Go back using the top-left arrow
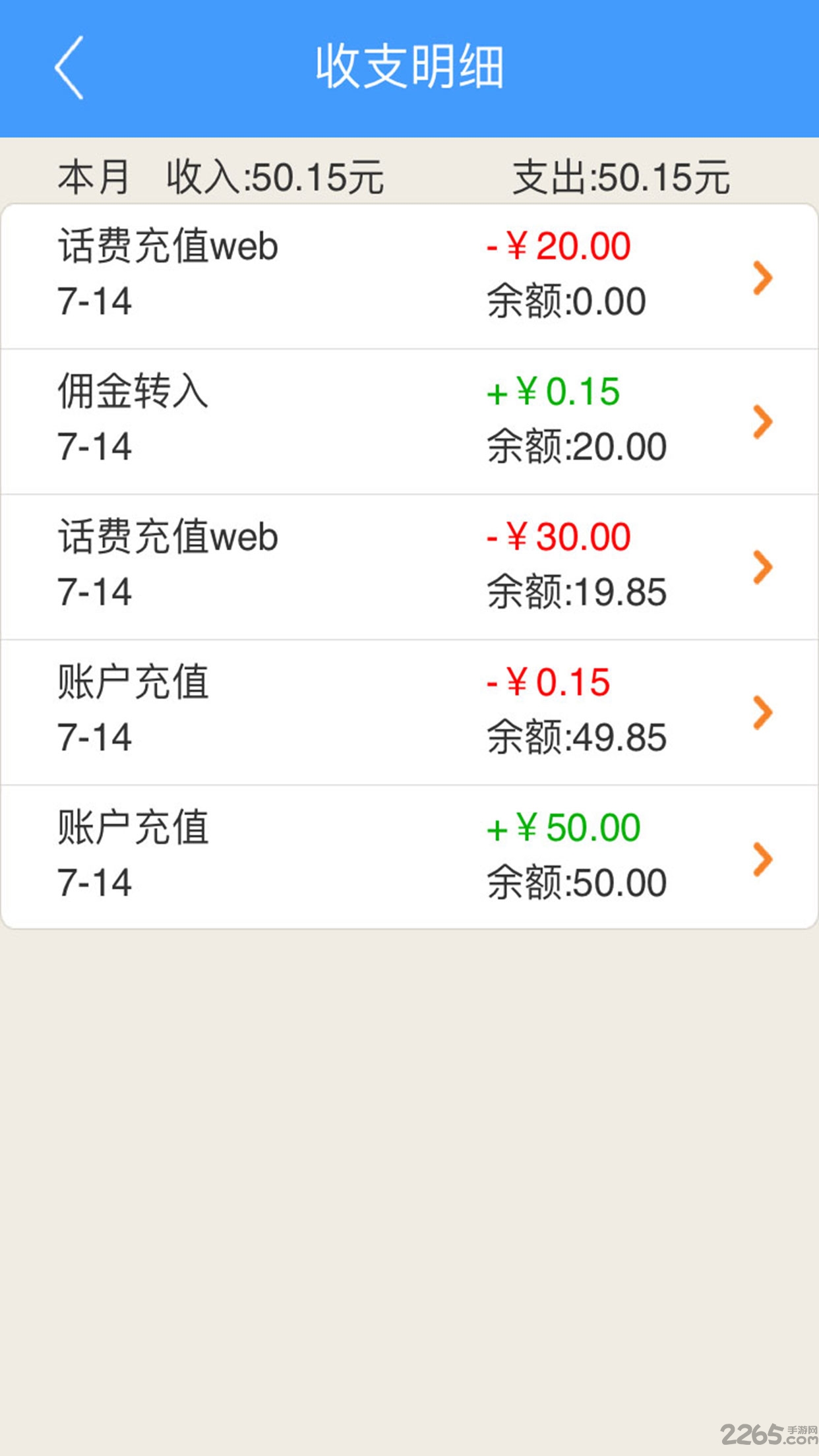The width and height of the screenshot is (819, 1456). 69,67
